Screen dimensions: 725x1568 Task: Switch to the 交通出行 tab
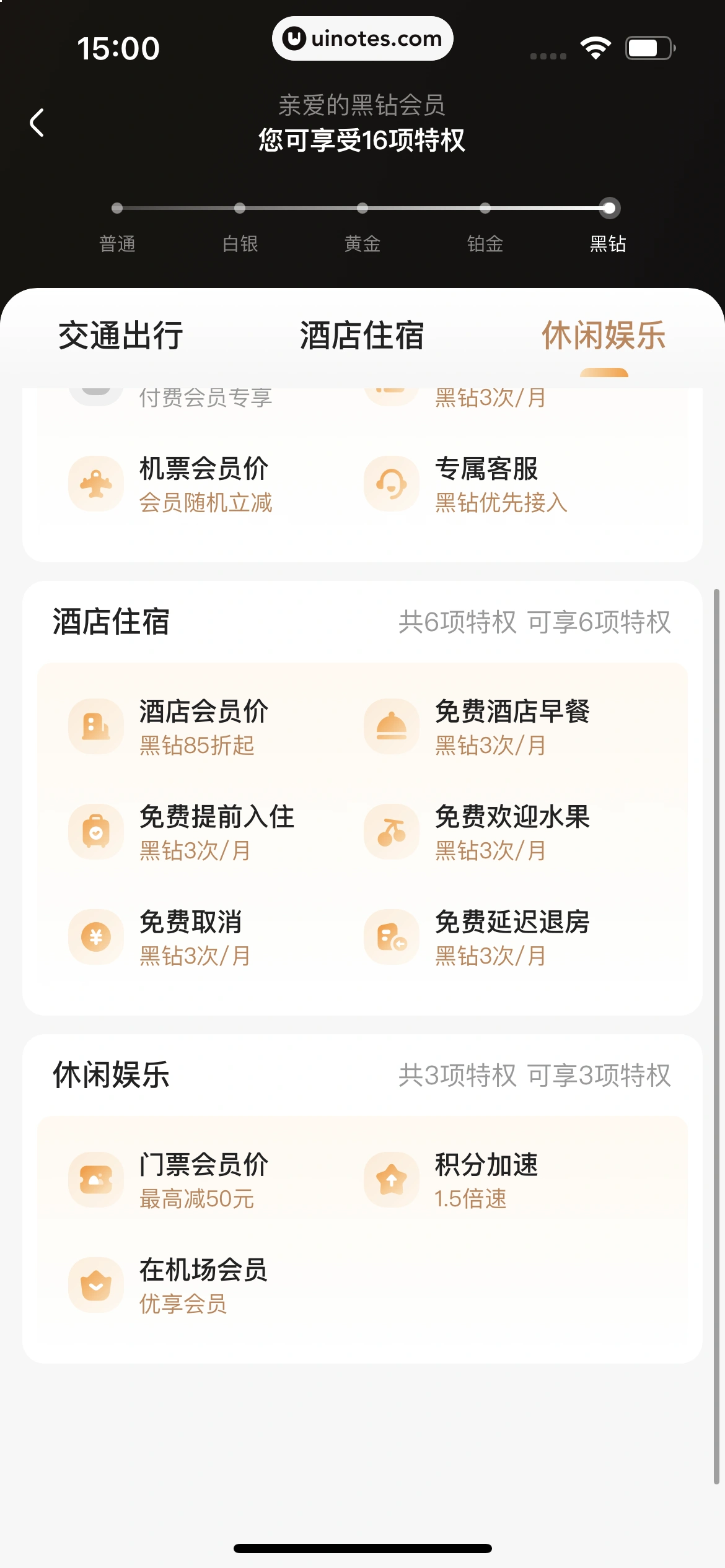[121, 335]
